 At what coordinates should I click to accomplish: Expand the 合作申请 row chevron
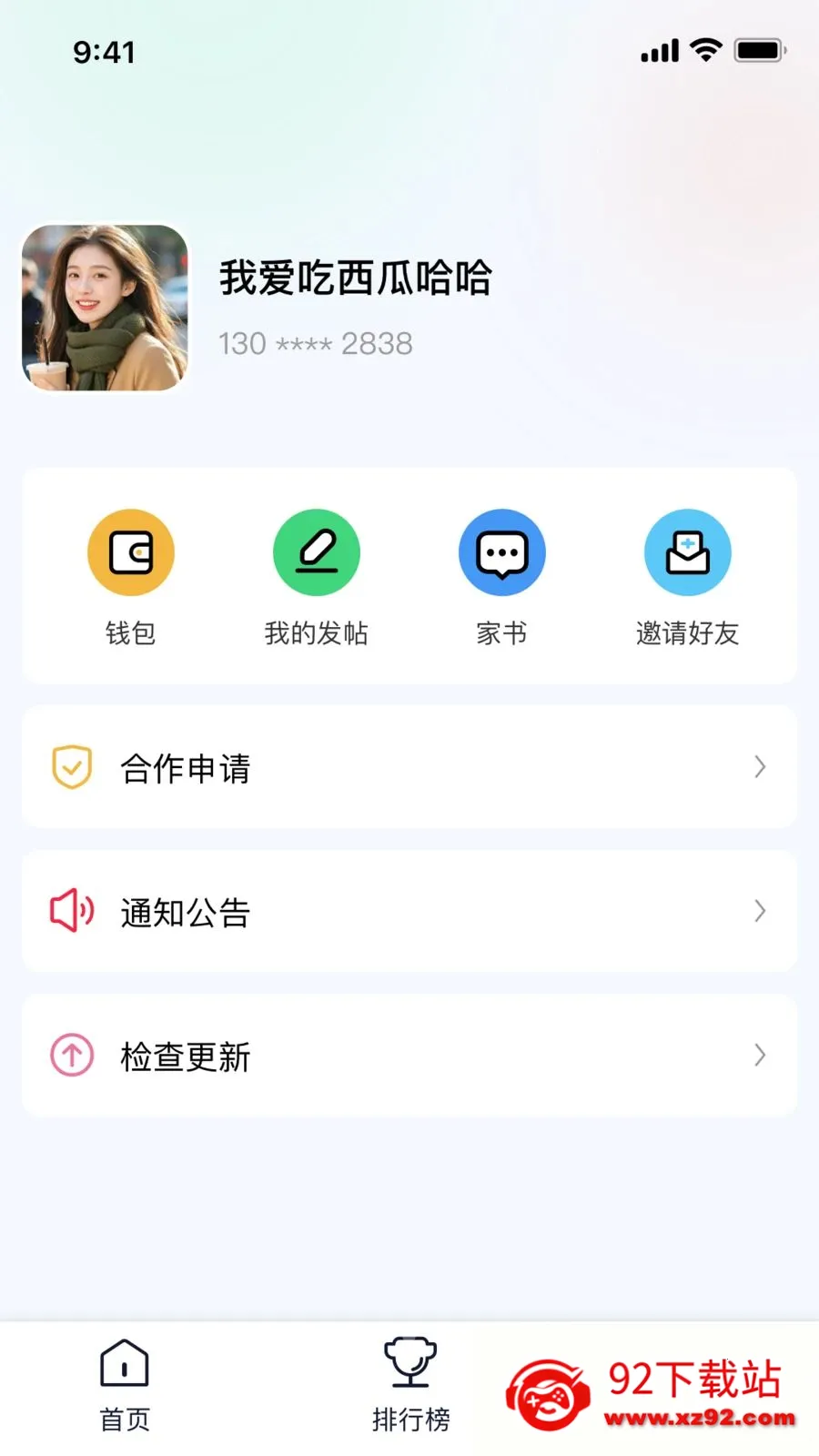point(760,767)
